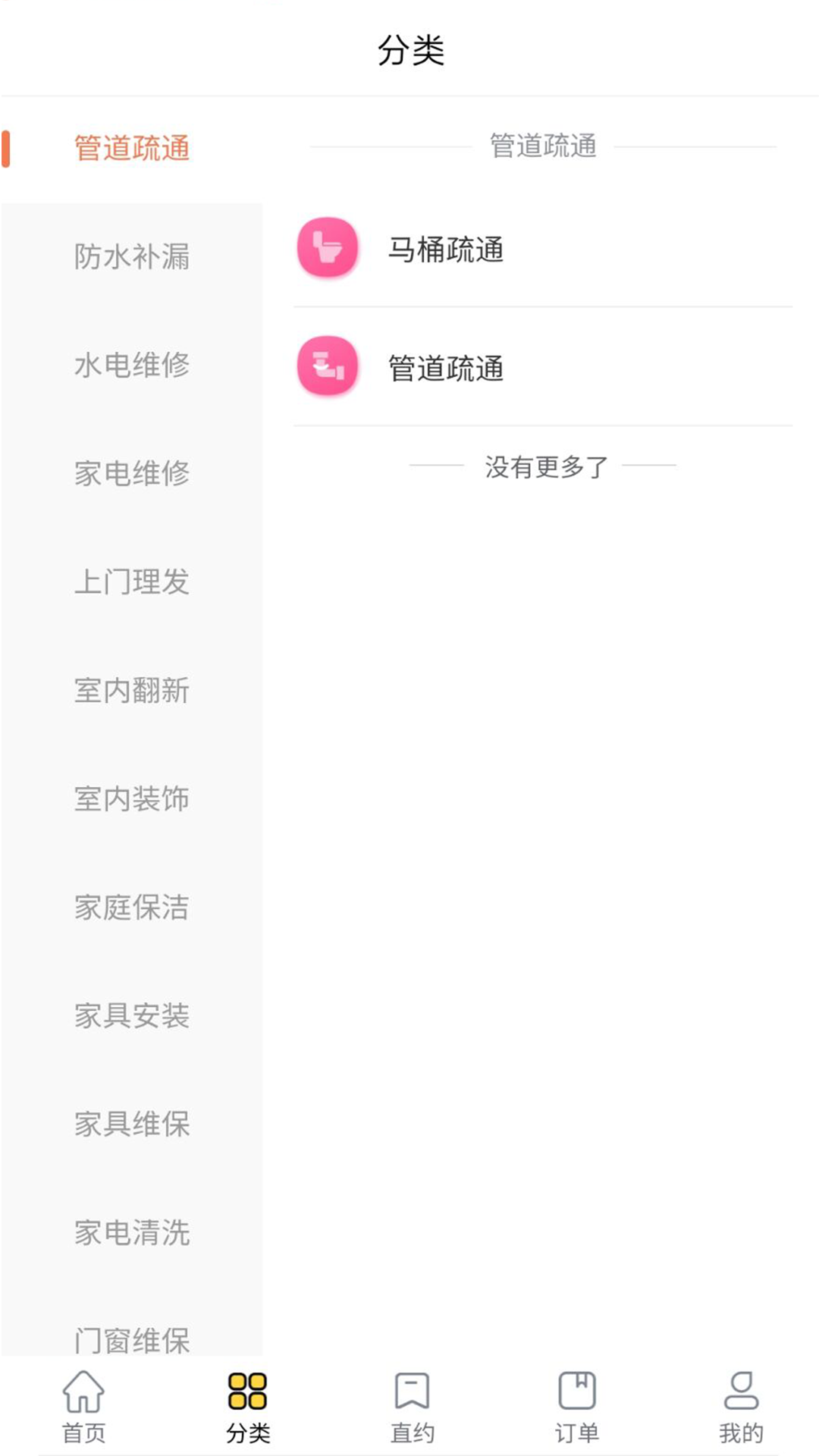Choose the 家具安装 category

point(131,1015)
